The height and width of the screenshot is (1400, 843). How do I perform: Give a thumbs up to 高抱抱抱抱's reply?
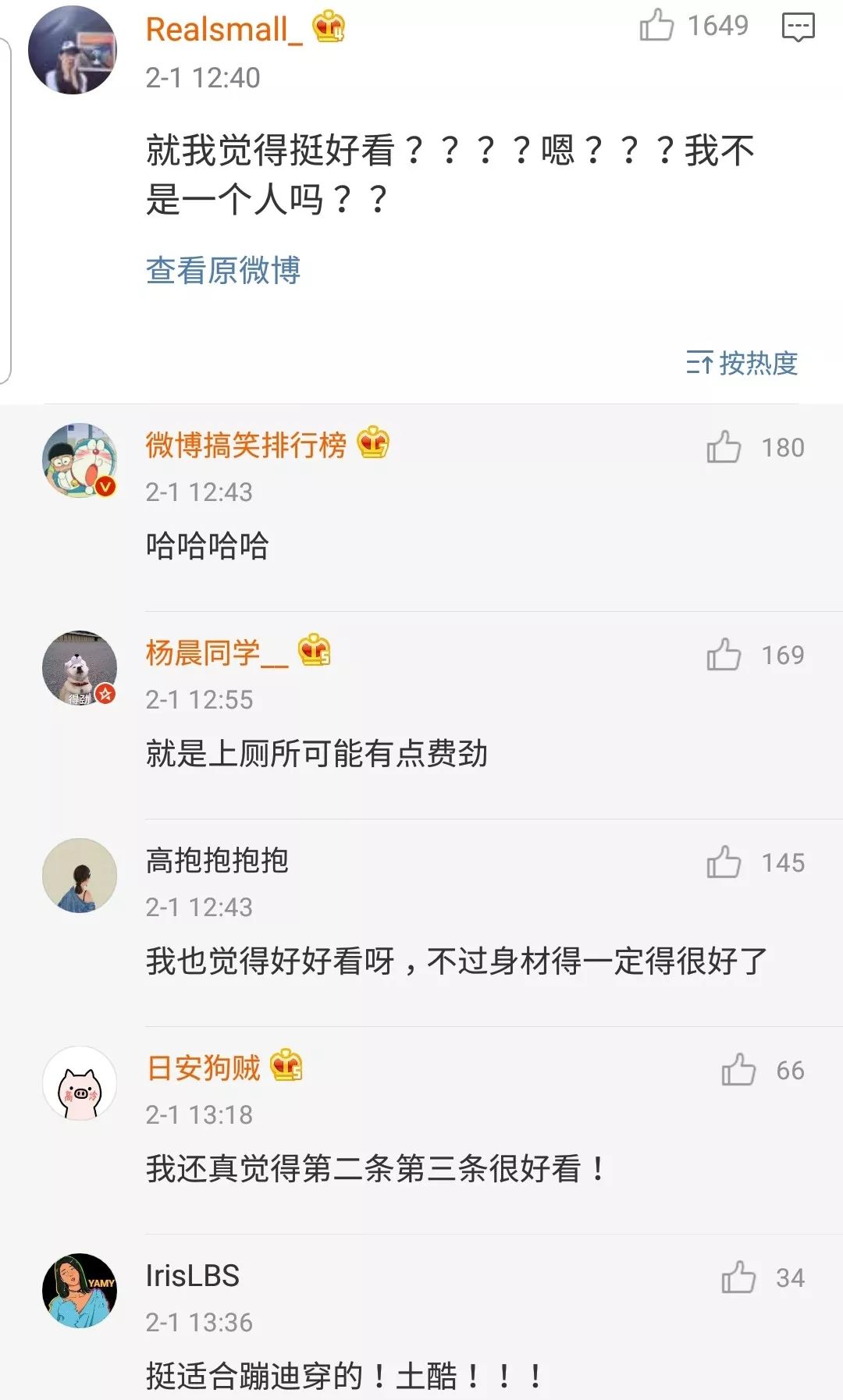point(724,862)
